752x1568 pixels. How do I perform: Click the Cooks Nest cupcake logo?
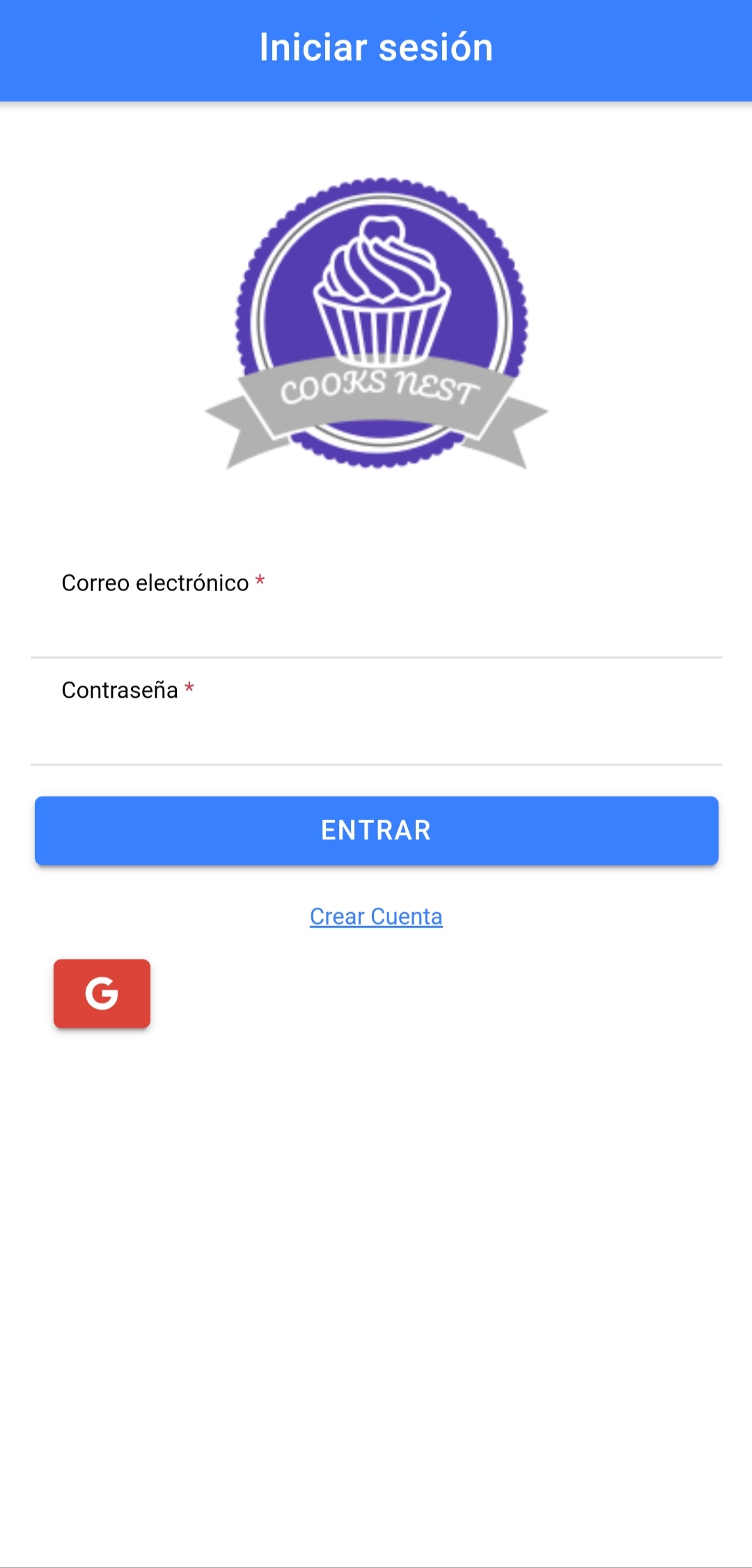(376, 320)
